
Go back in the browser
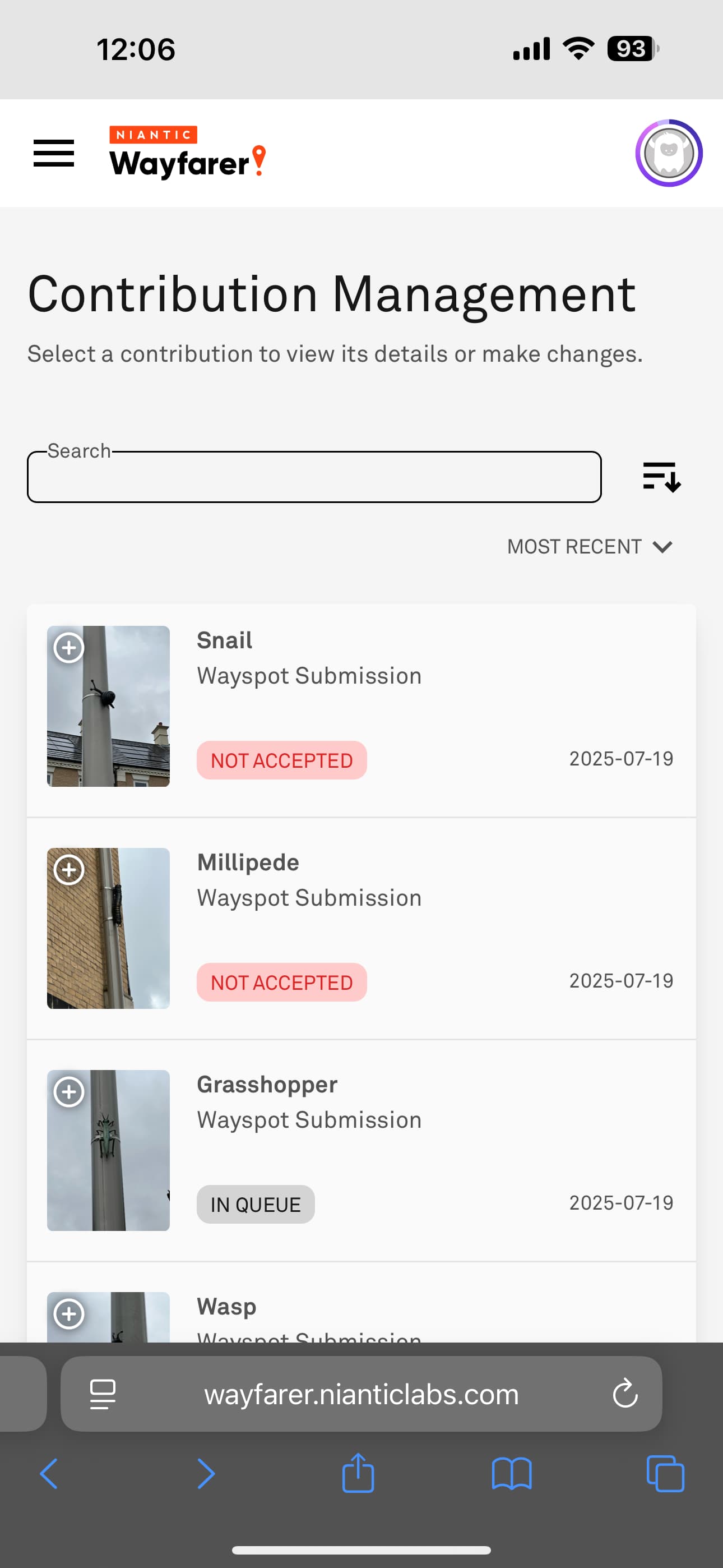tap(49, 1474)
